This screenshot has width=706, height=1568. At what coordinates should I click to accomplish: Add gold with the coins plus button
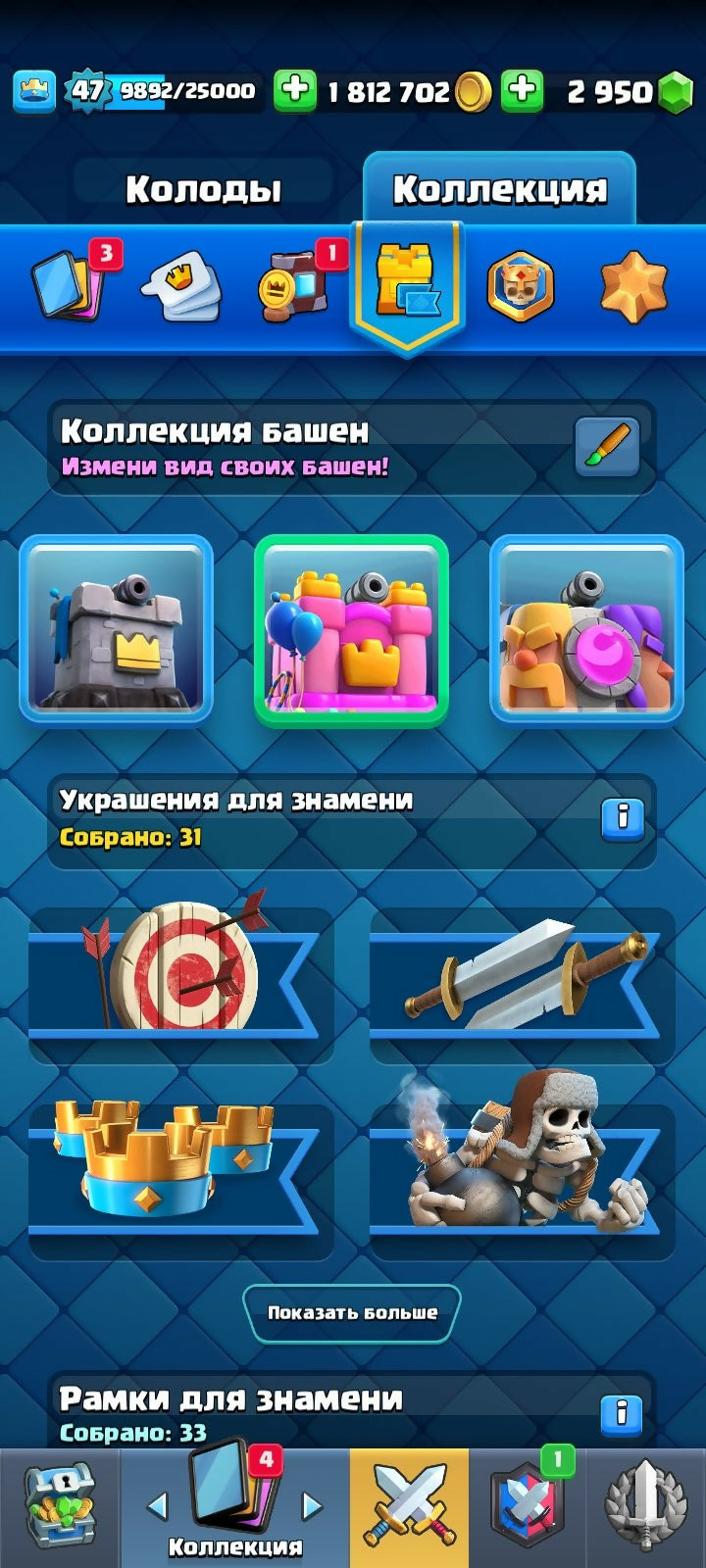294,90
